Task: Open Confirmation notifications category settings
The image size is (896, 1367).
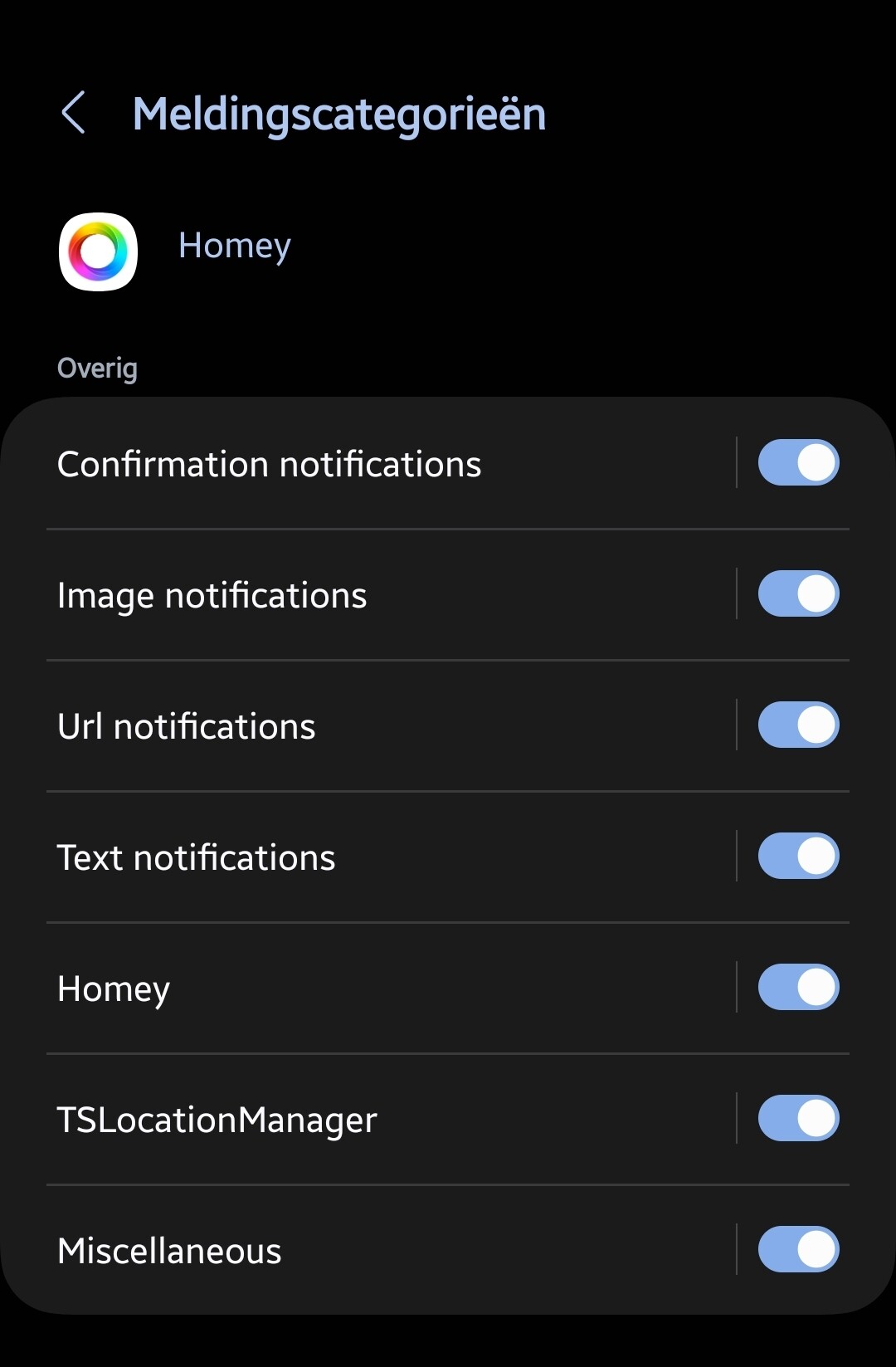Action: [x=269, y=464]
